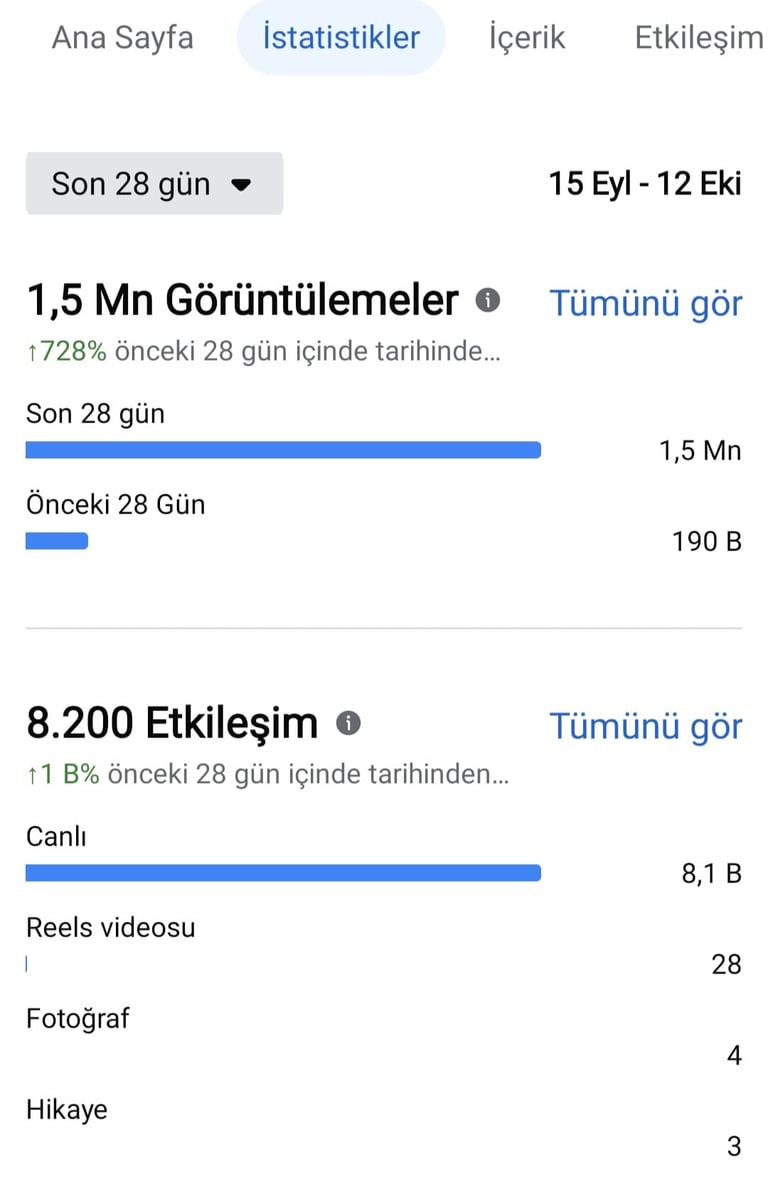The image size is (768, 1191).
Task: Tap the info icon next to Görüntülemeler
Action: (x=487, y=300)
